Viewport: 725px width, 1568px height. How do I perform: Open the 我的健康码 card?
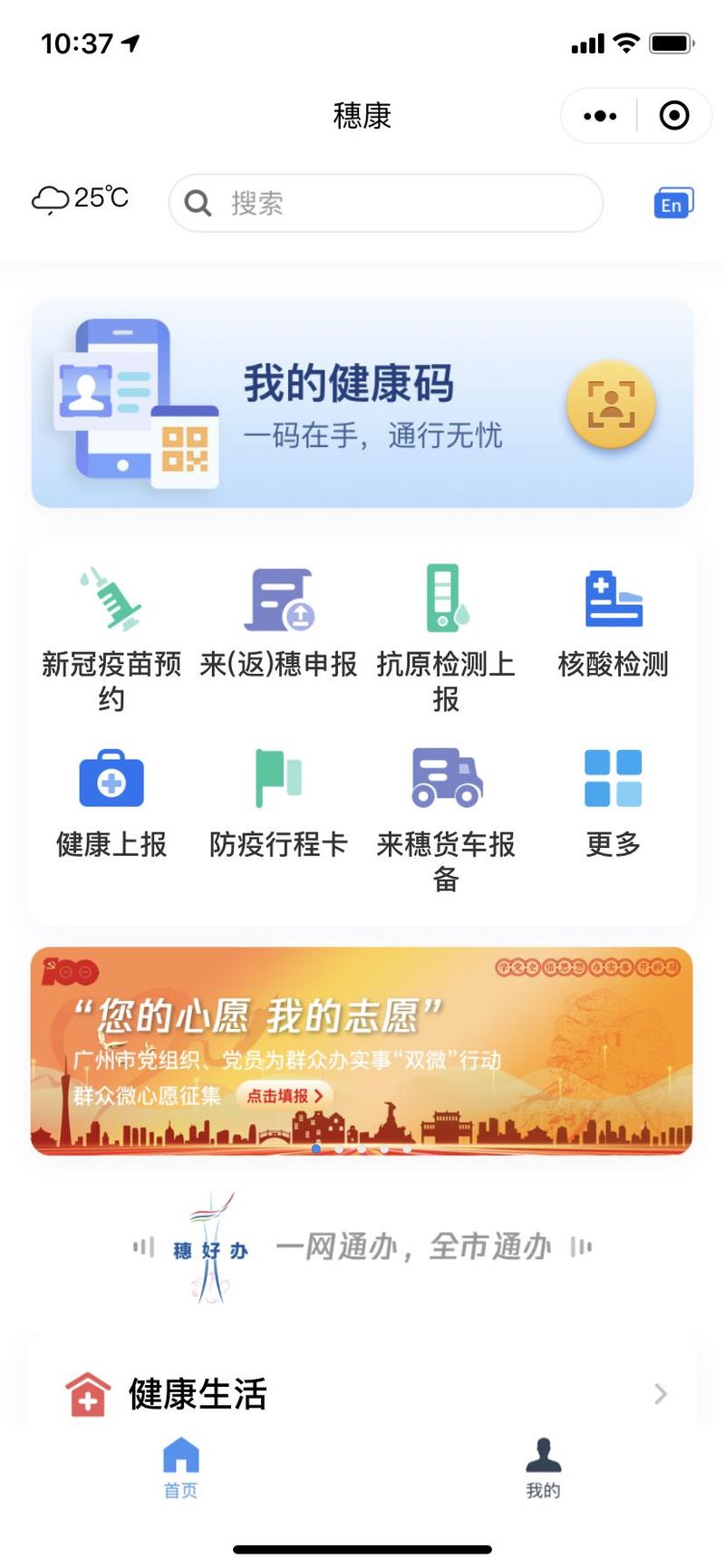[362, 404]
